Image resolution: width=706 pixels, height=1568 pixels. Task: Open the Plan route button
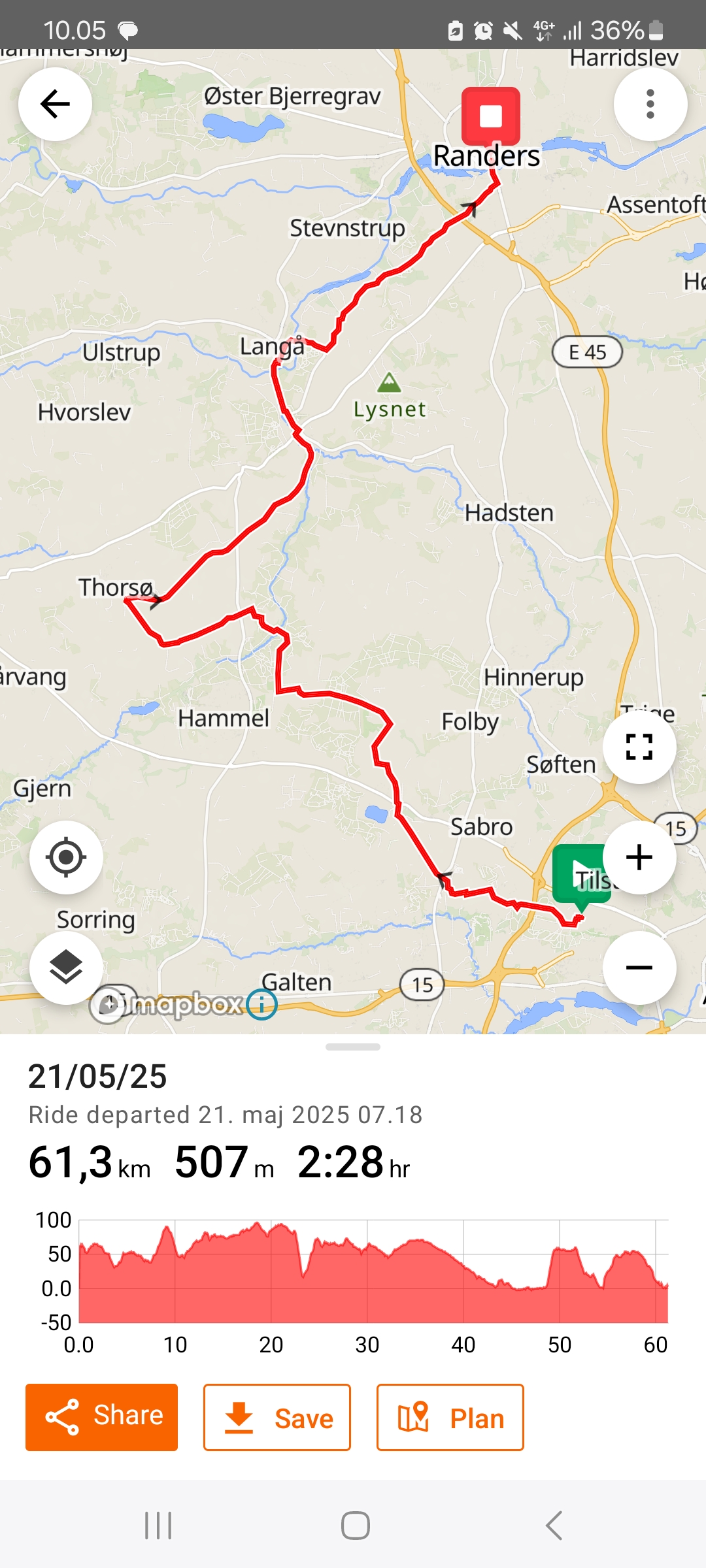click(x=450, y=1417)
